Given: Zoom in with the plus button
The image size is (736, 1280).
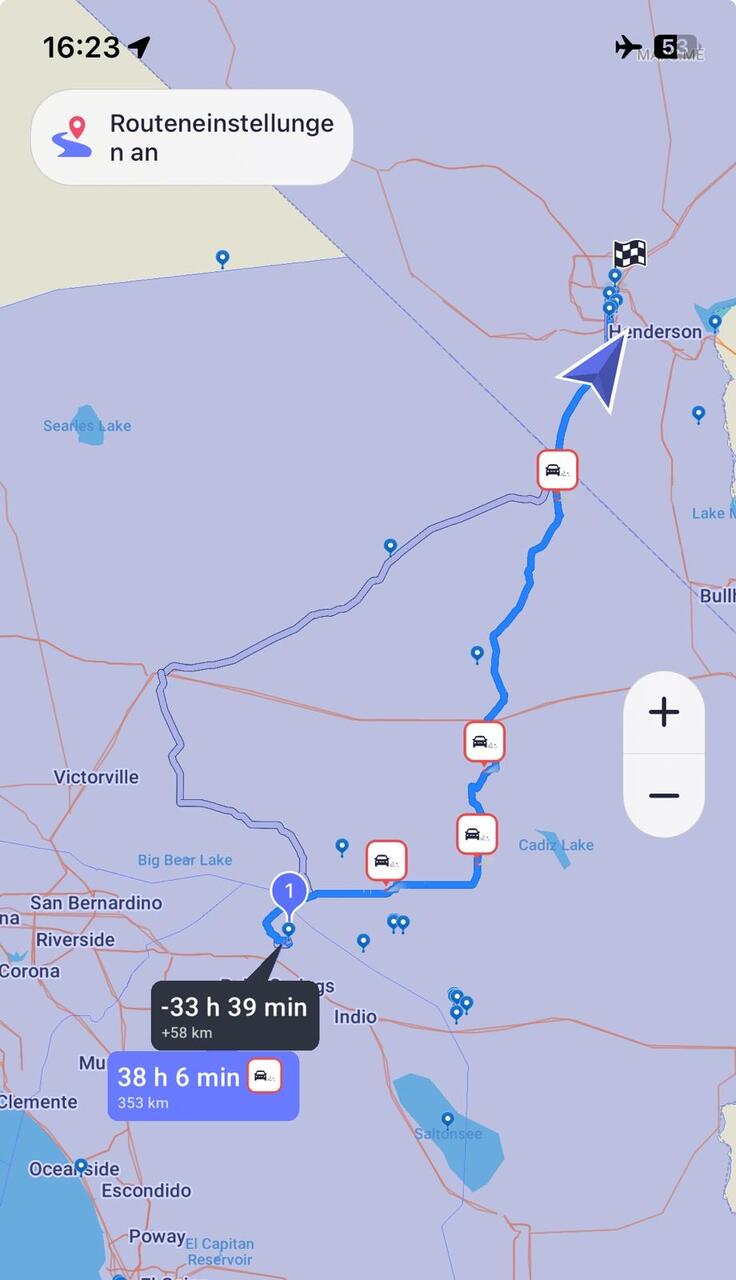Looking at the screenshot, I should [x=664, y=712].
